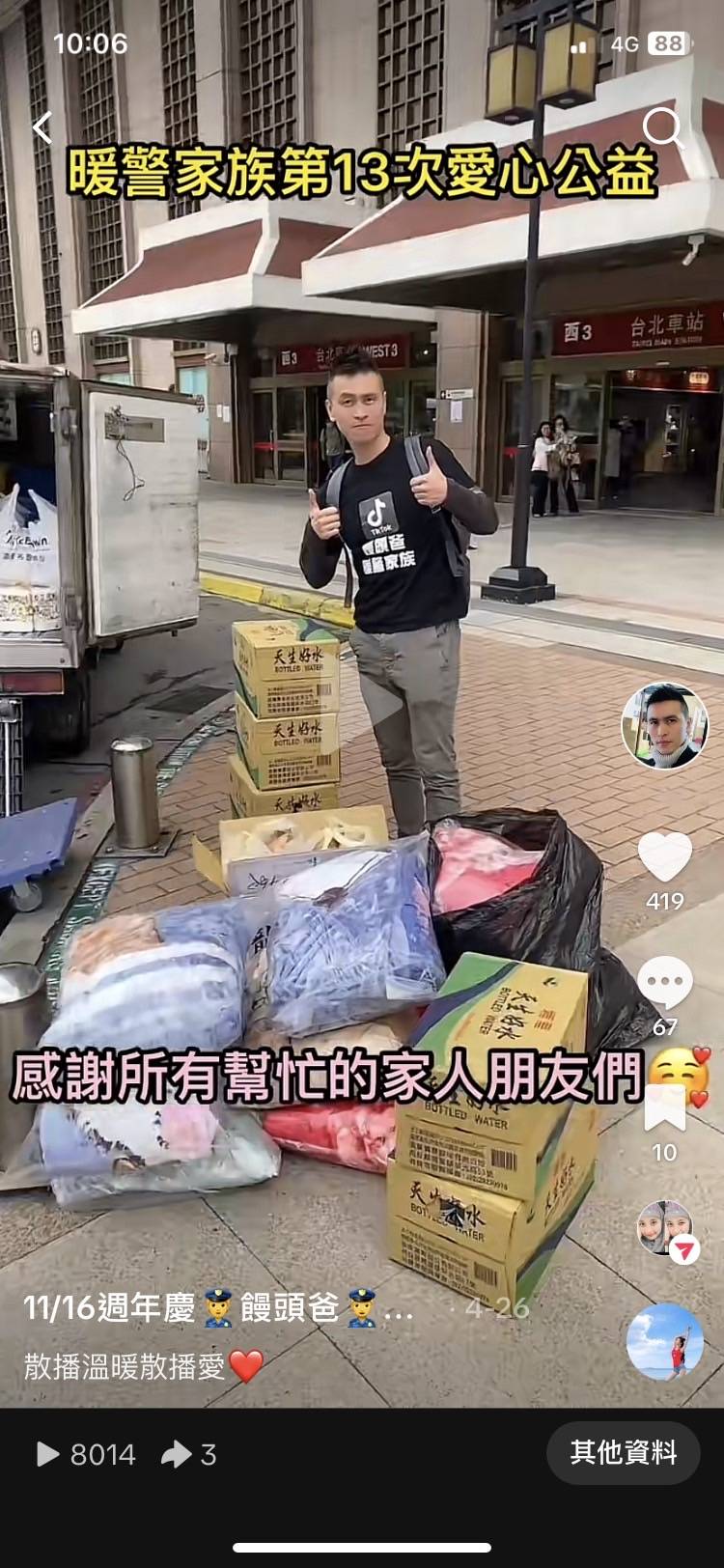Share the video via the friends avatar icon
Screen dimensions: 724x1568
[665, 1228]
